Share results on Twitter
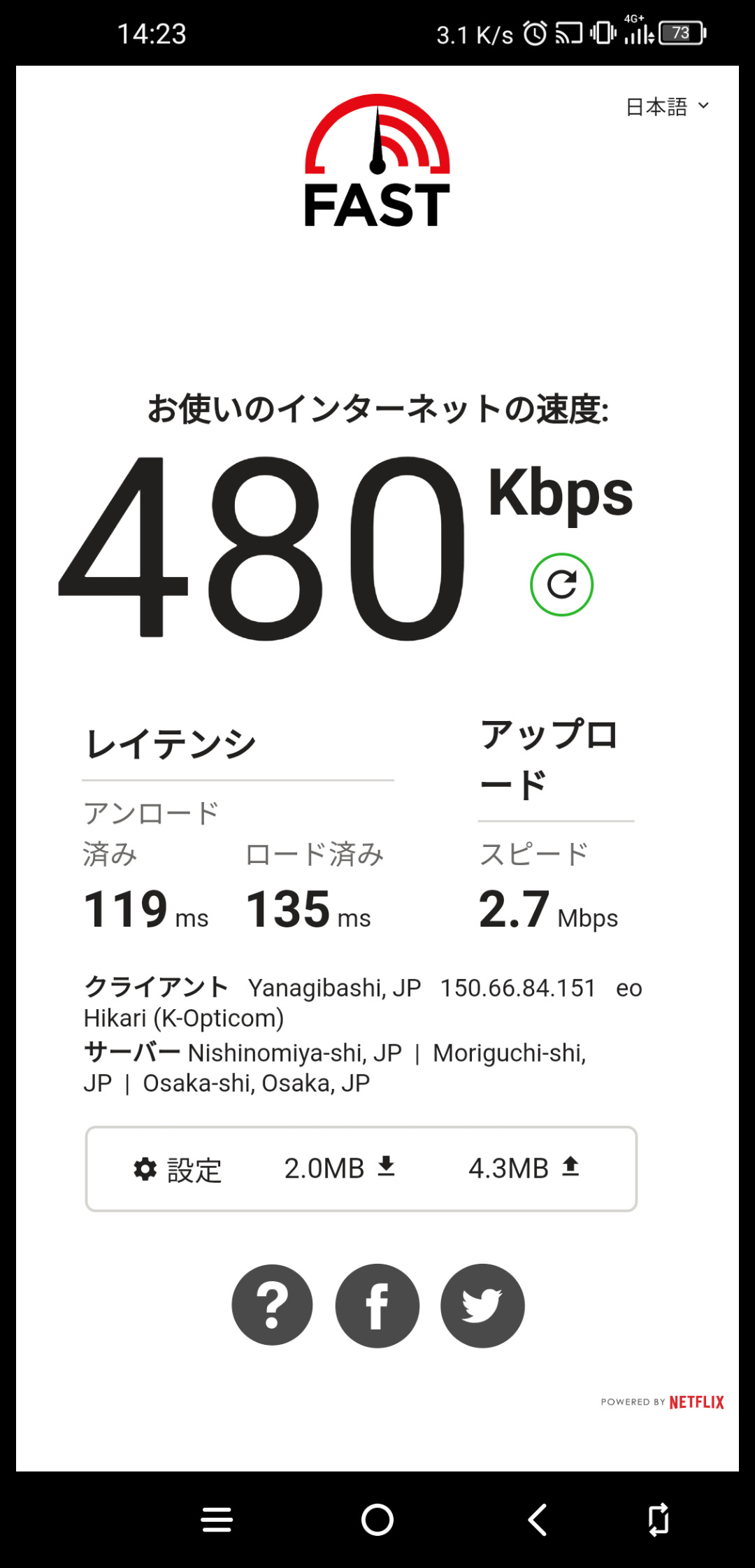Viewport: 755px width, 1568px height. [482, 1305]
